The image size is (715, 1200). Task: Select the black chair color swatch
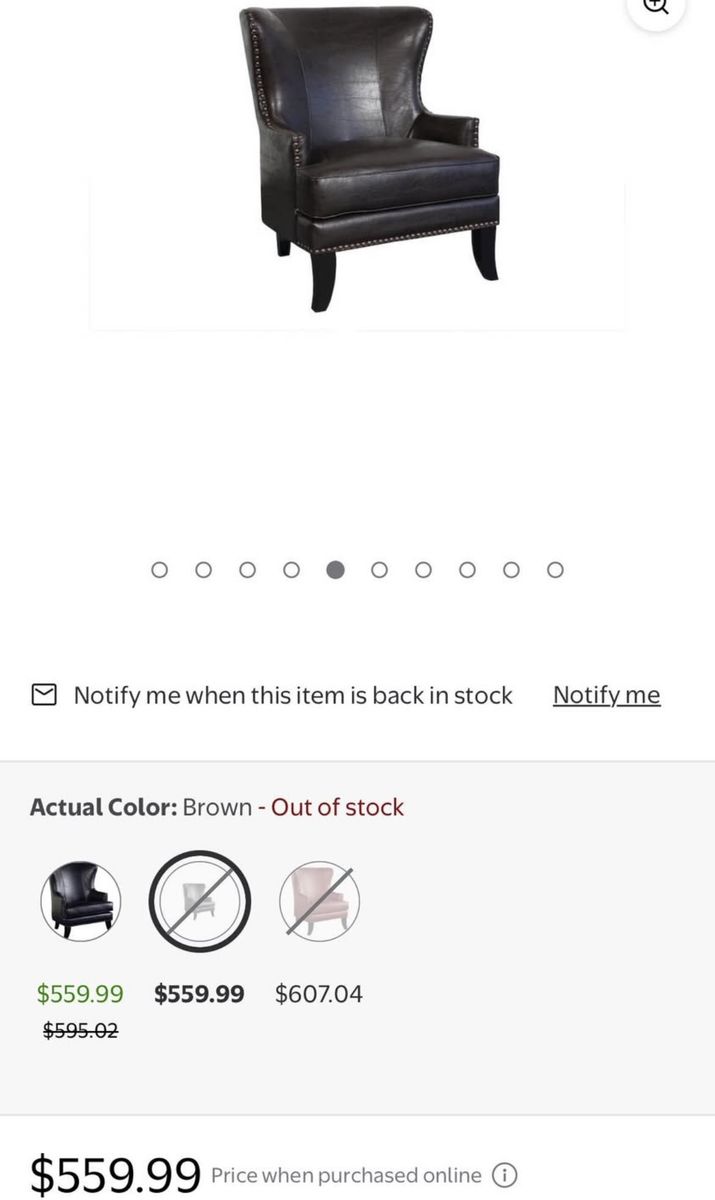pos(80,901)
